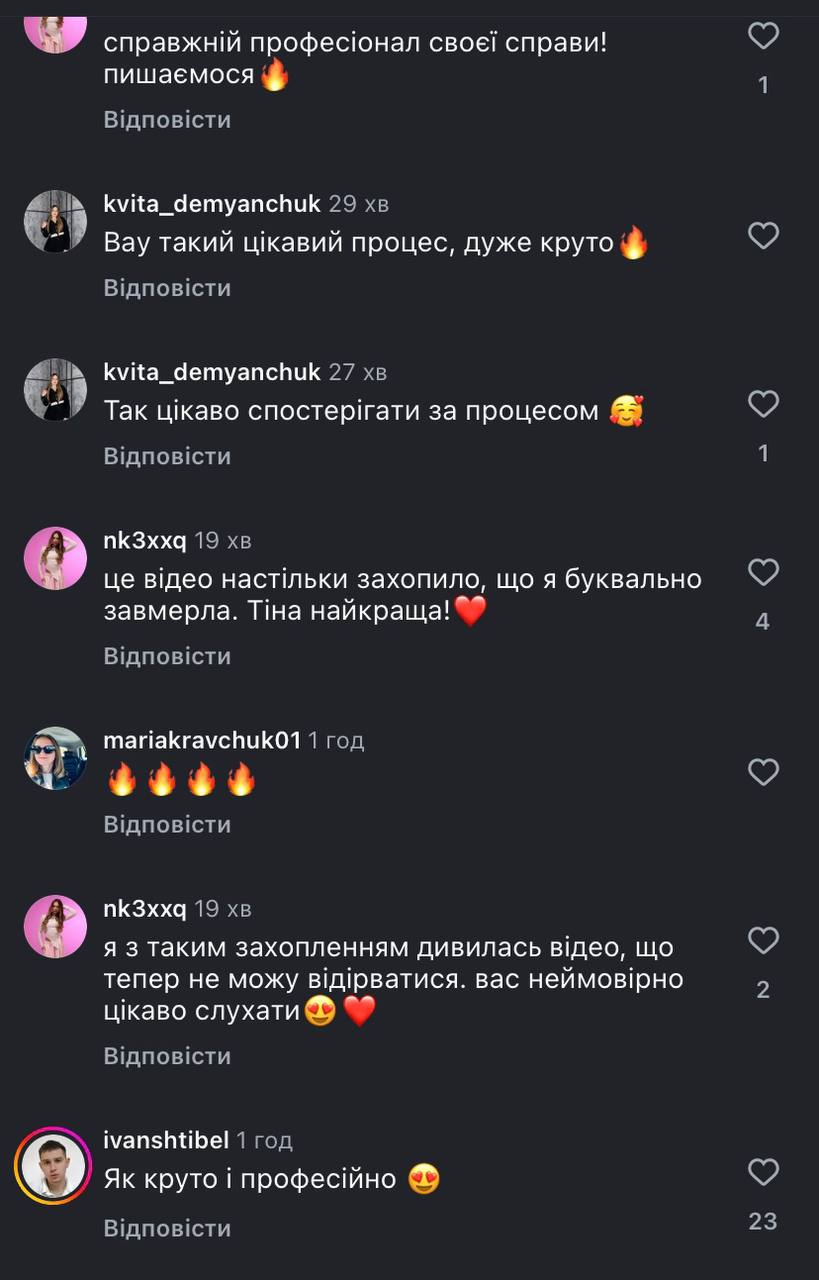819x1280 pixels.
Task: Like the comment ending 'Тіна найкраща!'
Action: 763,572
